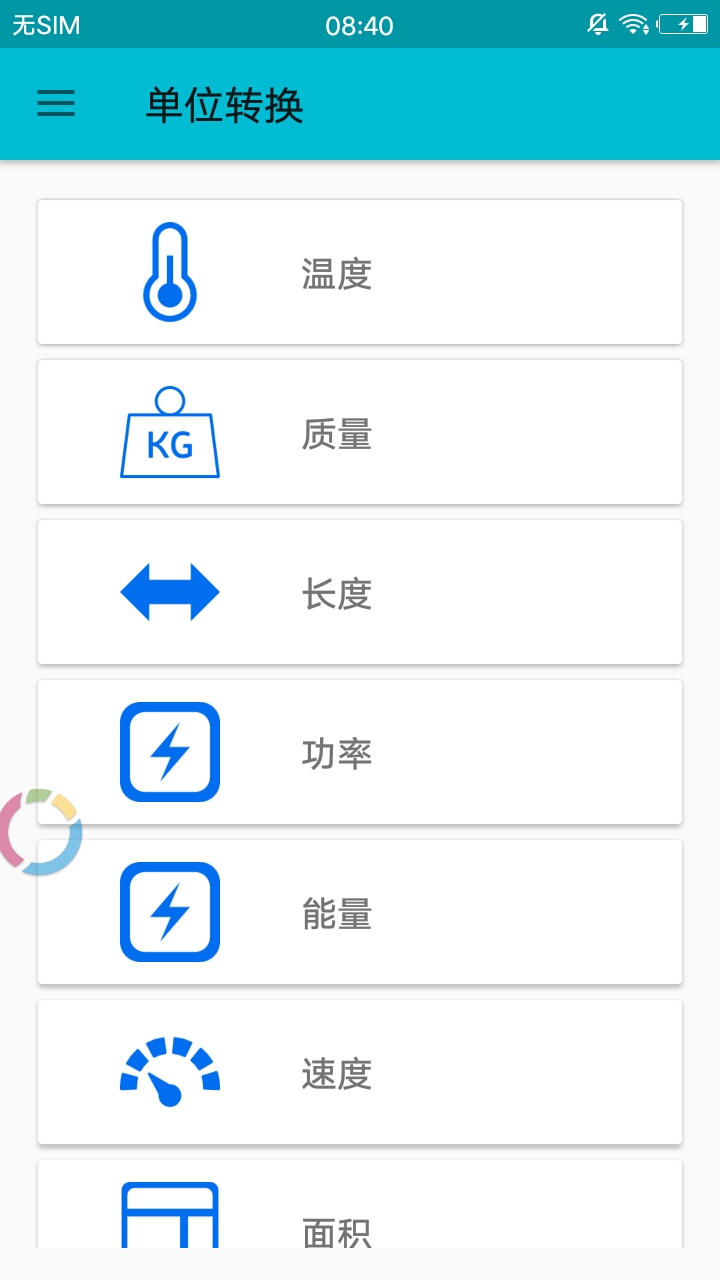Screen dimensions: 720x1280
Task: Open the 温度 temperature converter
Action: tap(360, 272)
